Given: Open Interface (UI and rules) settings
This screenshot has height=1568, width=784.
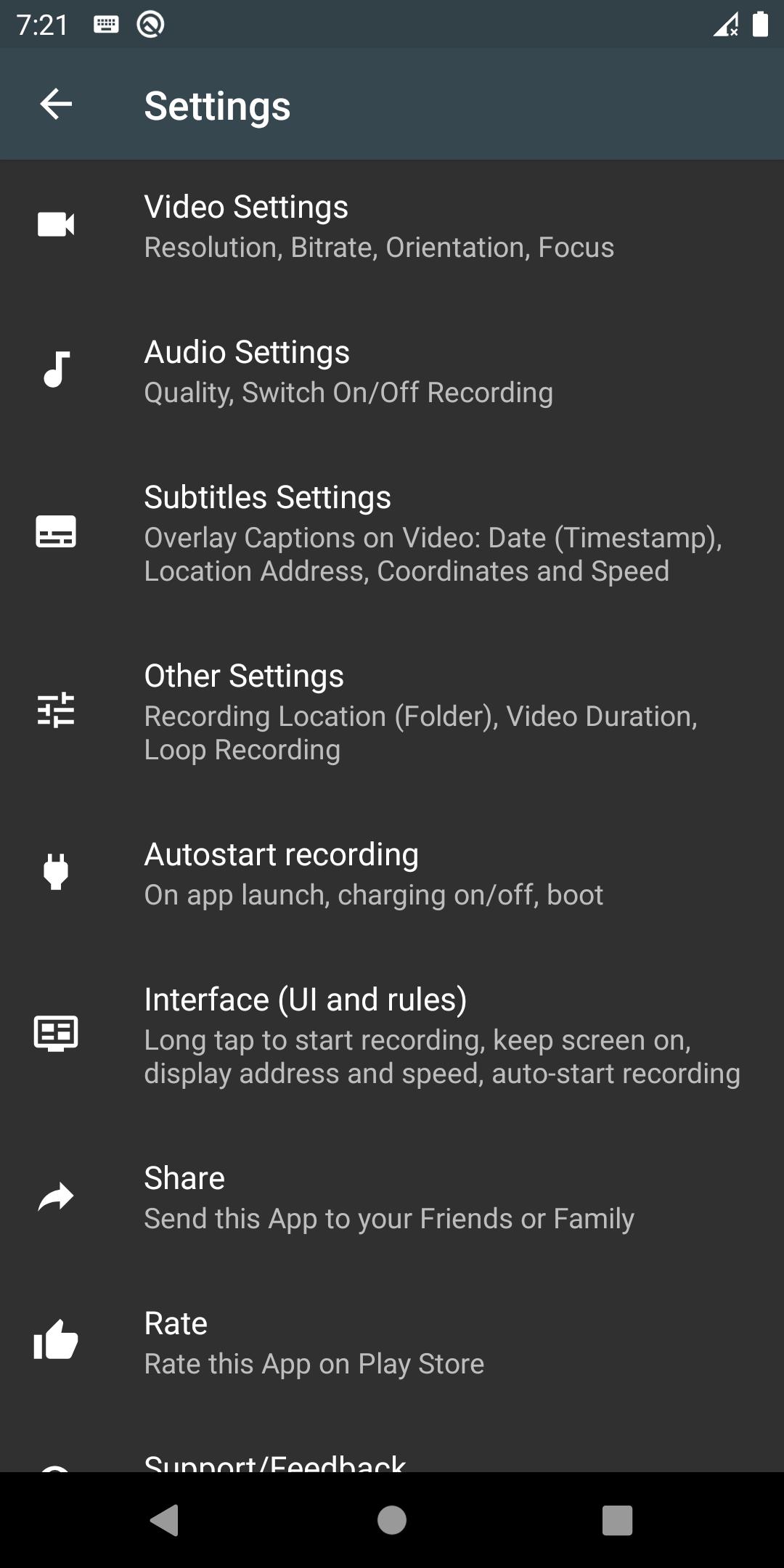Looking at the screenshot, I should (392, 1035).
